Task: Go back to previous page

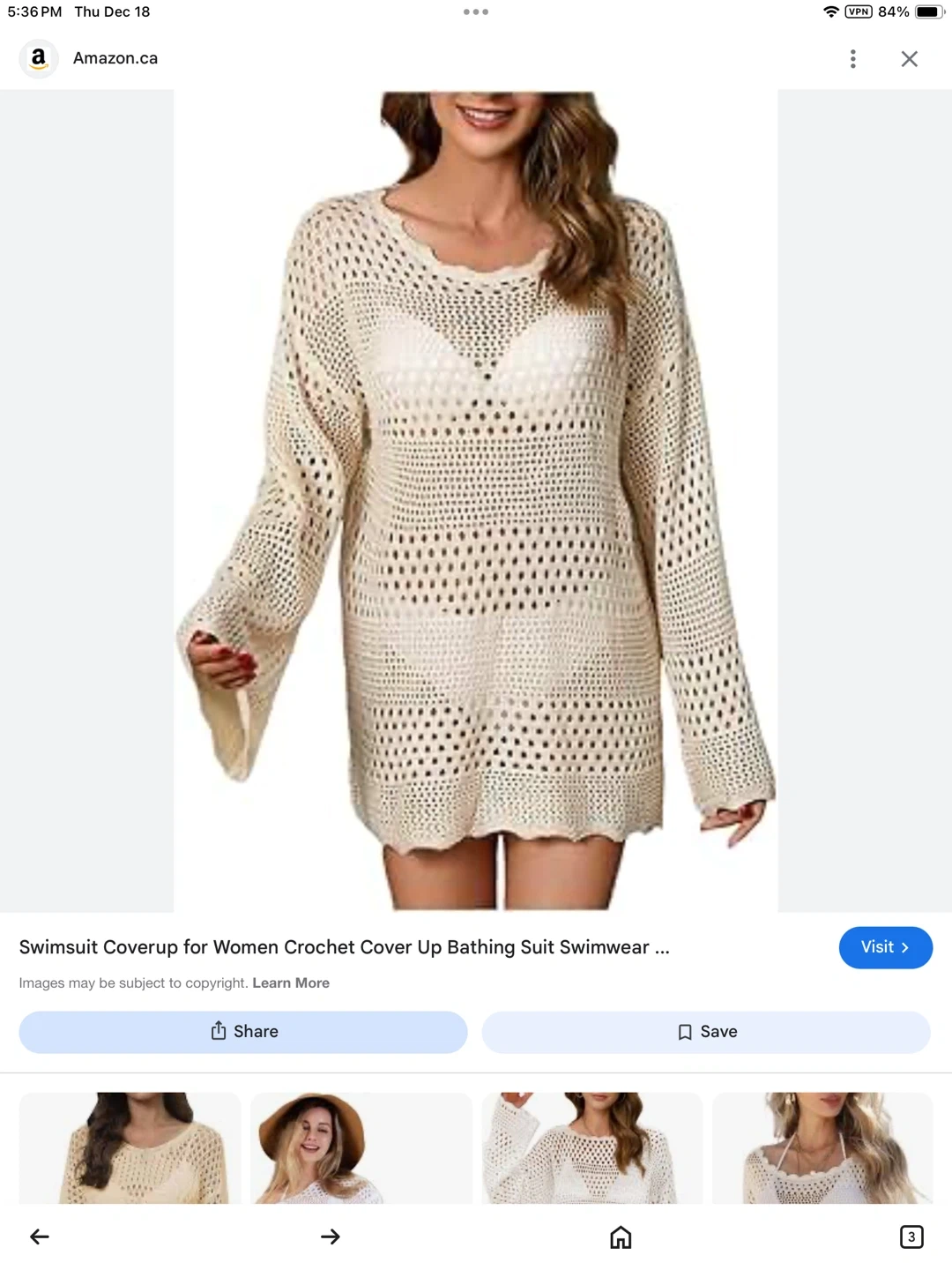Action: [40, 1236]
